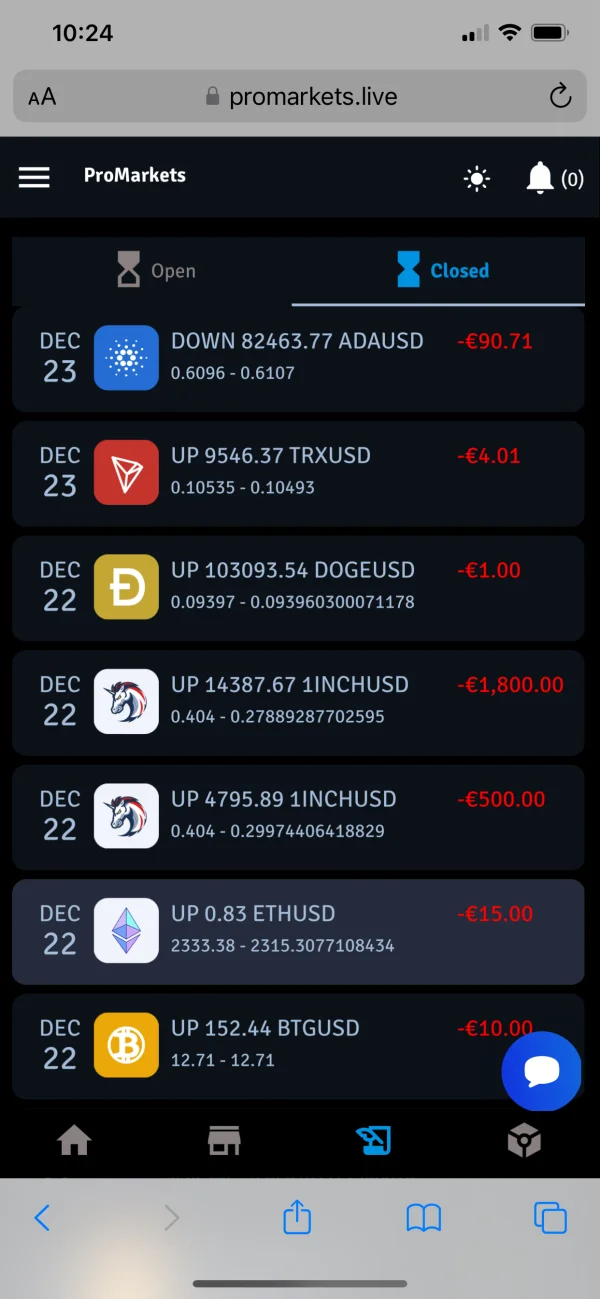
Task: Open the cube icon tab in bottom navigation
Action: pyautogui.click(x=524, y=1140)
